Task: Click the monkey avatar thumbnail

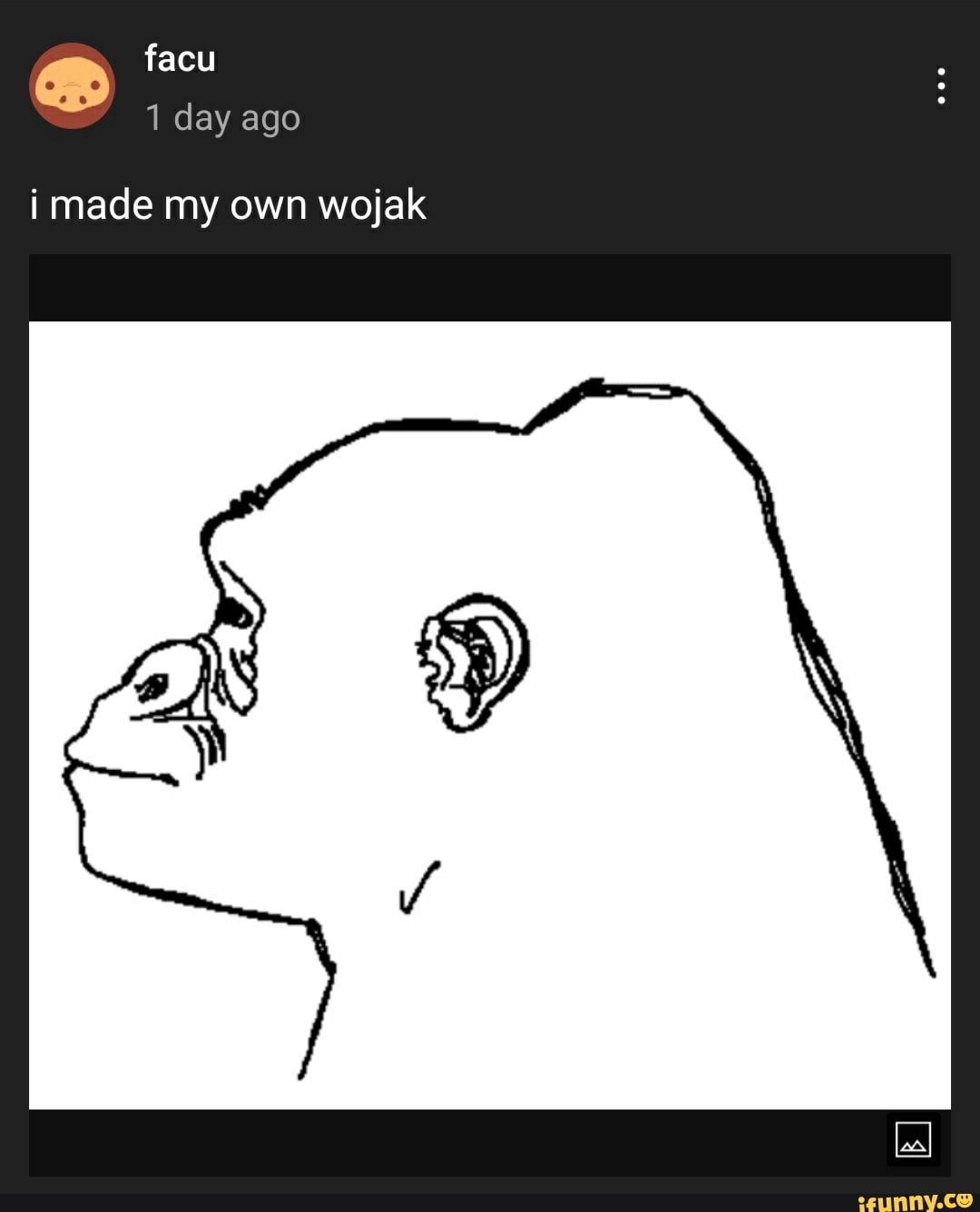Action: (x=72, y=86)
